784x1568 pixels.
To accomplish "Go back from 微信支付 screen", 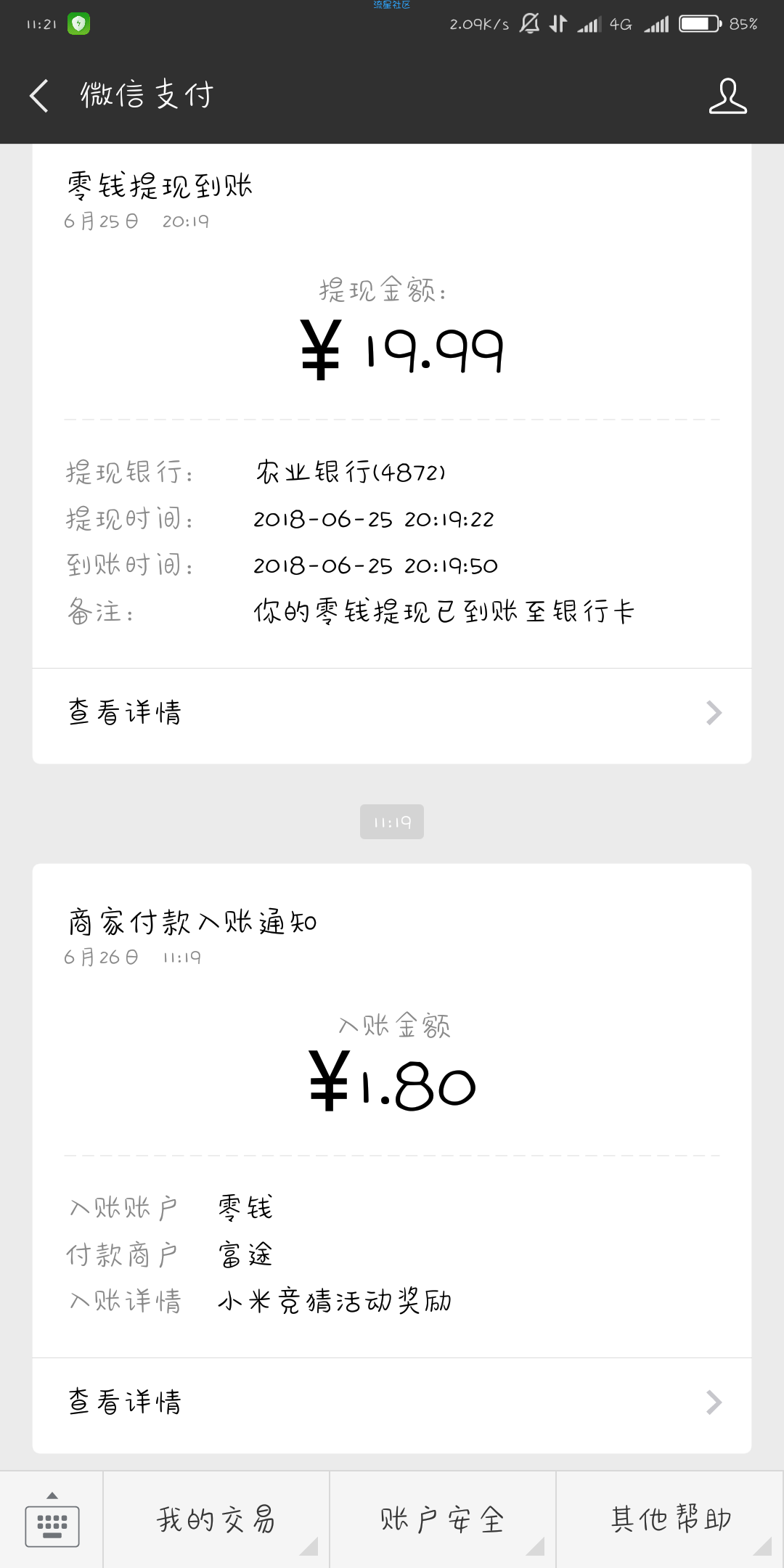I will [x=39, y=96].
